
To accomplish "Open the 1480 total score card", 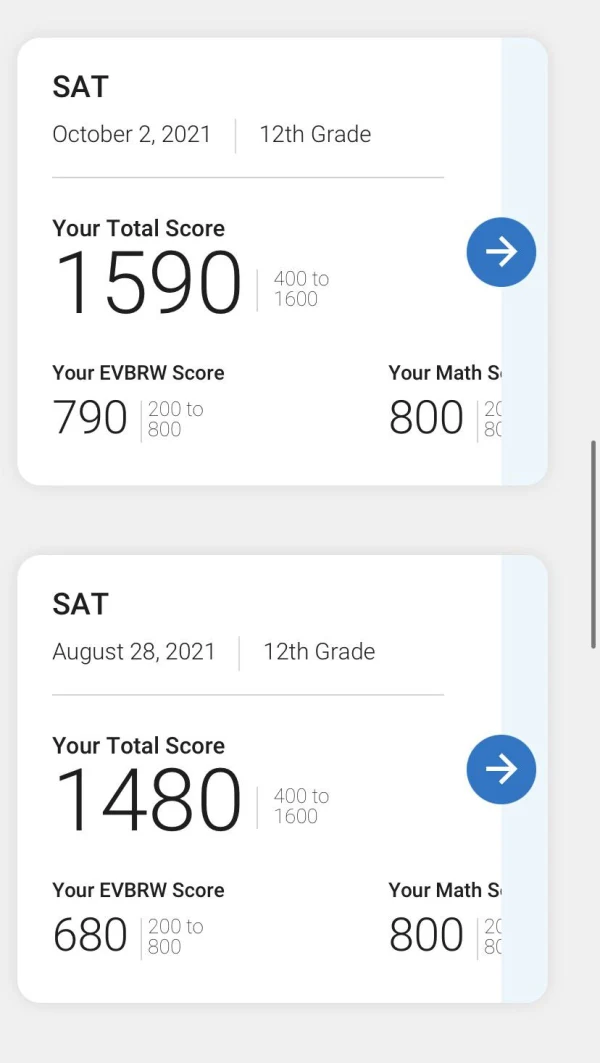I will 282,779.
